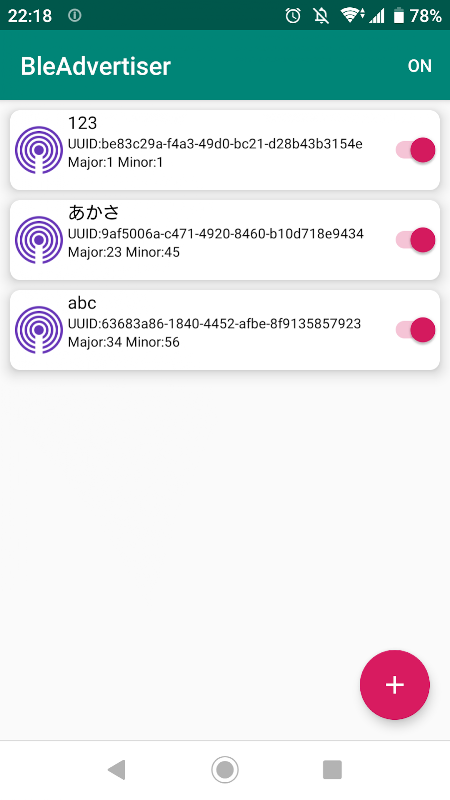Open the あかさ beacon card

pos(225,240)
